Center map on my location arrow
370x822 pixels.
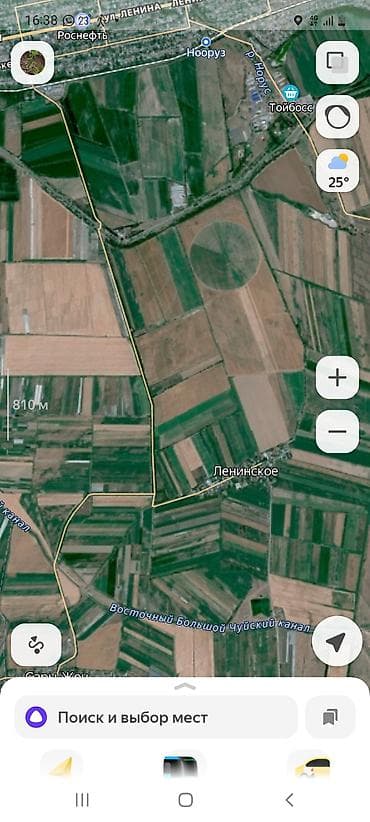pyautogui.click(x=338, y=641)
